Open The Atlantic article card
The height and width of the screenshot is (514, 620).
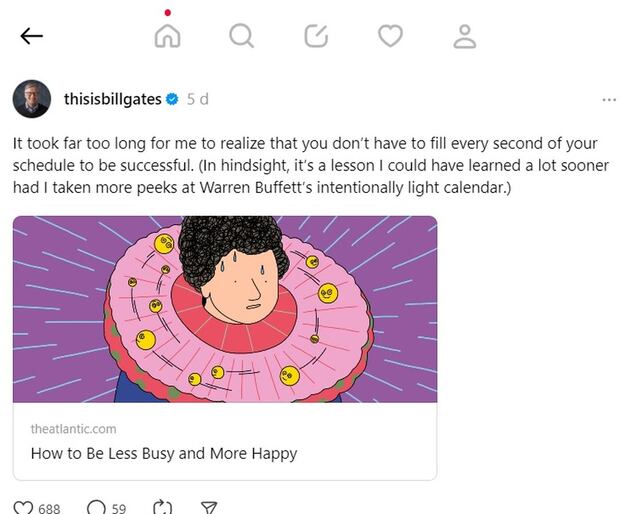[x=225, y=347]
